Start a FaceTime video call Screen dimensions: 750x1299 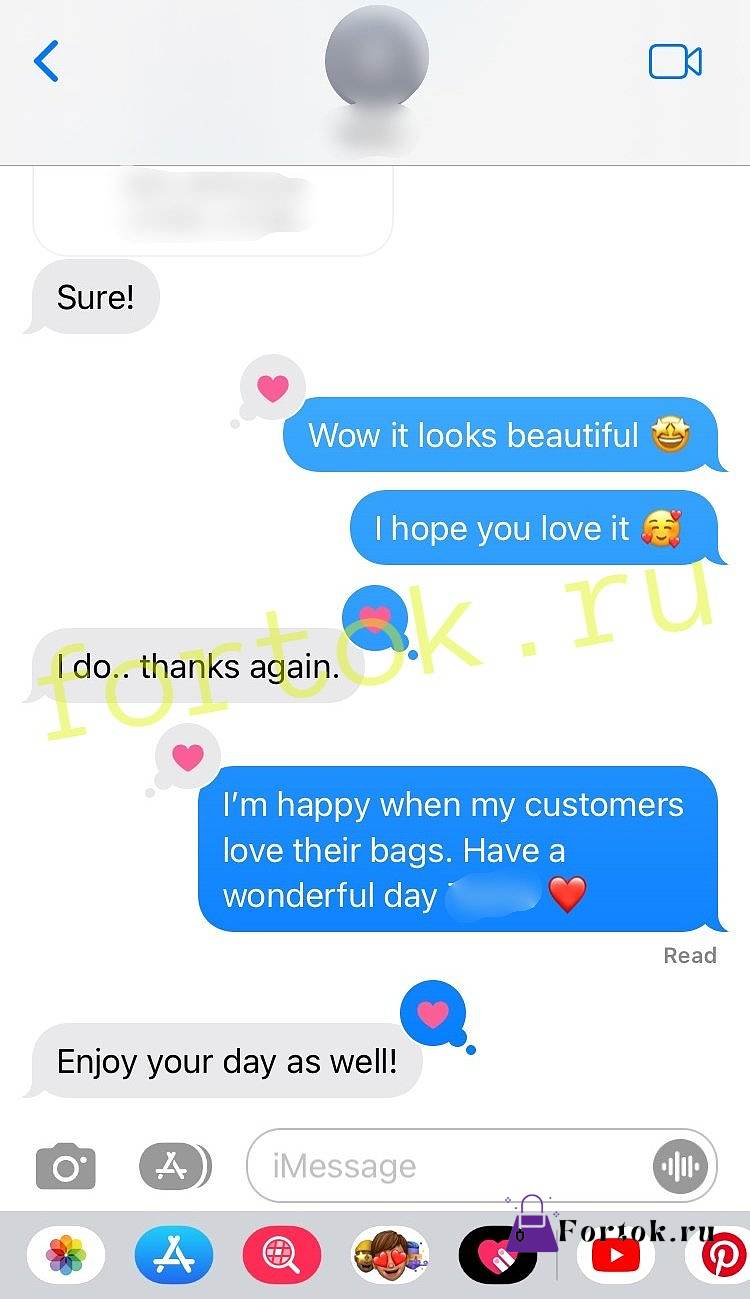[x=675, y=62]
